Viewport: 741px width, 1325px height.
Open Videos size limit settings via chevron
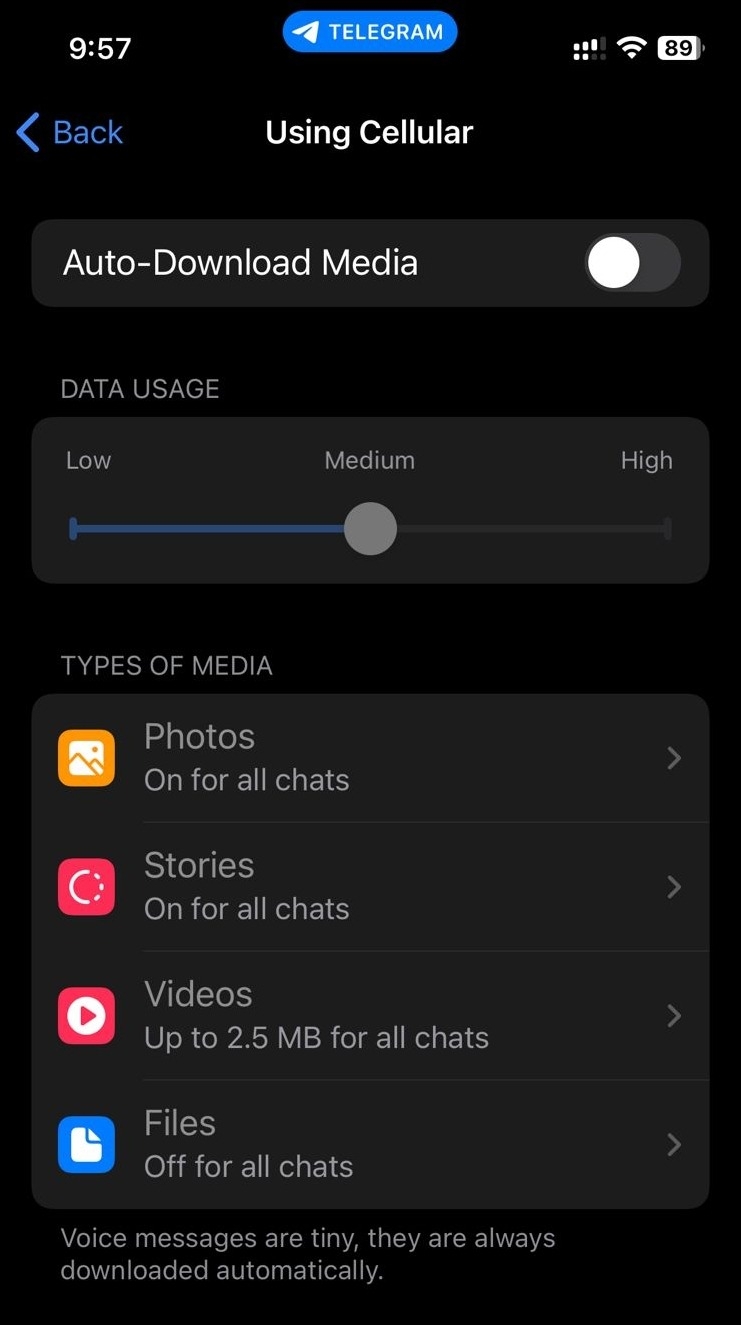[x=674, y=1016]
